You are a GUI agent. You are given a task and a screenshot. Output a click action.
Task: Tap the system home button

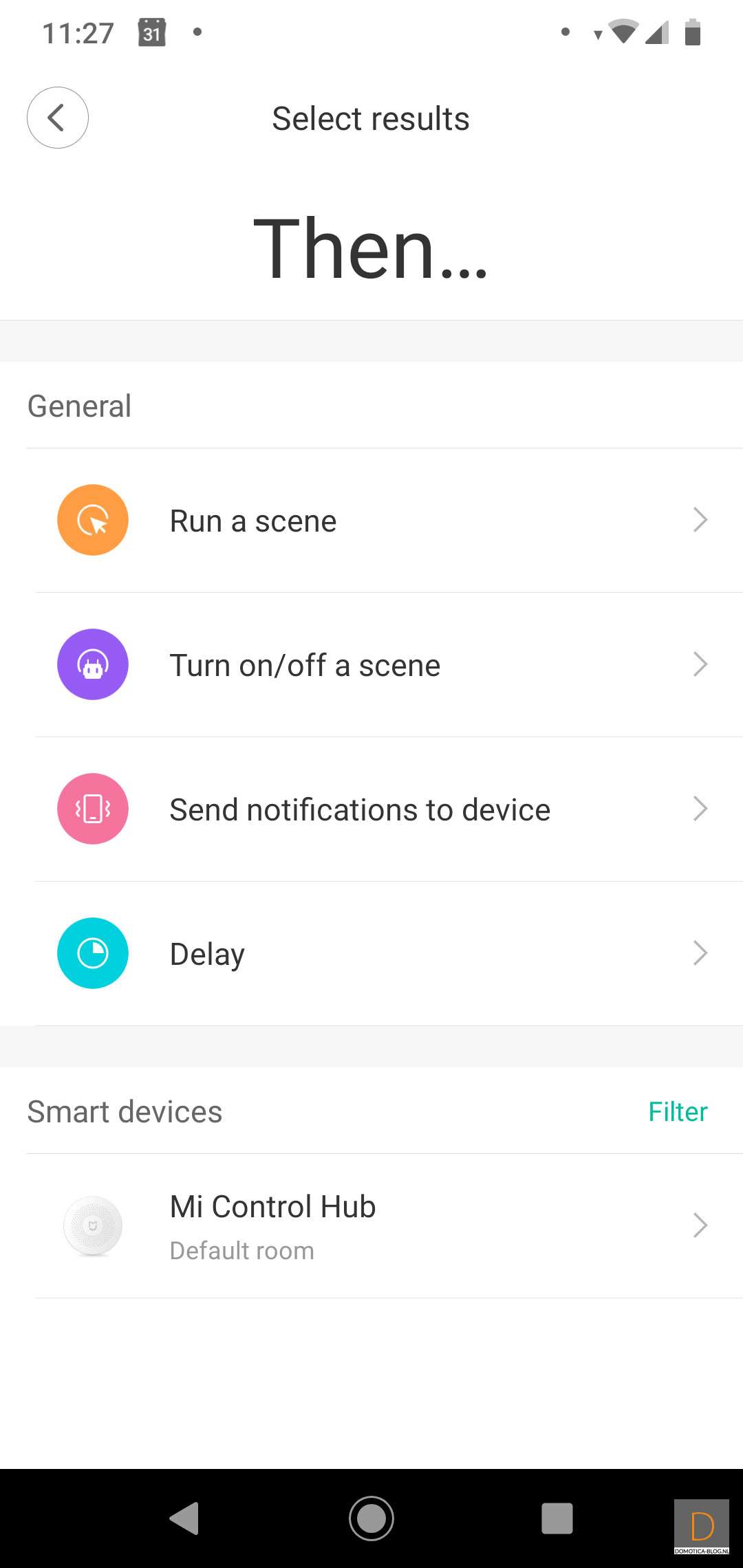[x=371, y=1518]
